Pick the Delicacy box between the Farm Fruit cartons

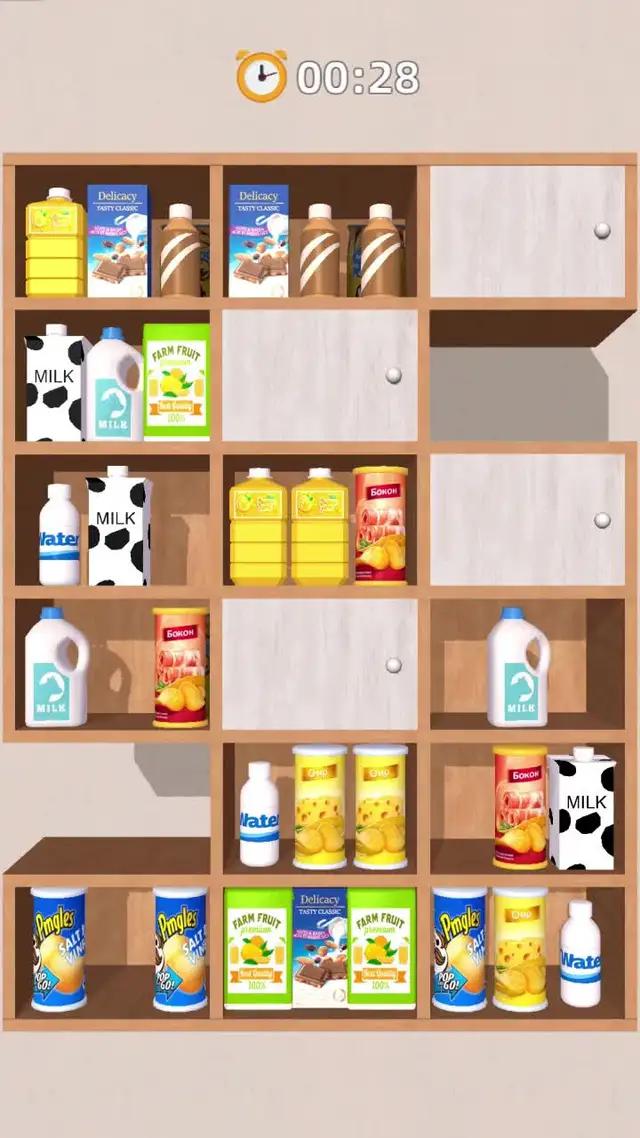click(x=320, y=947)
